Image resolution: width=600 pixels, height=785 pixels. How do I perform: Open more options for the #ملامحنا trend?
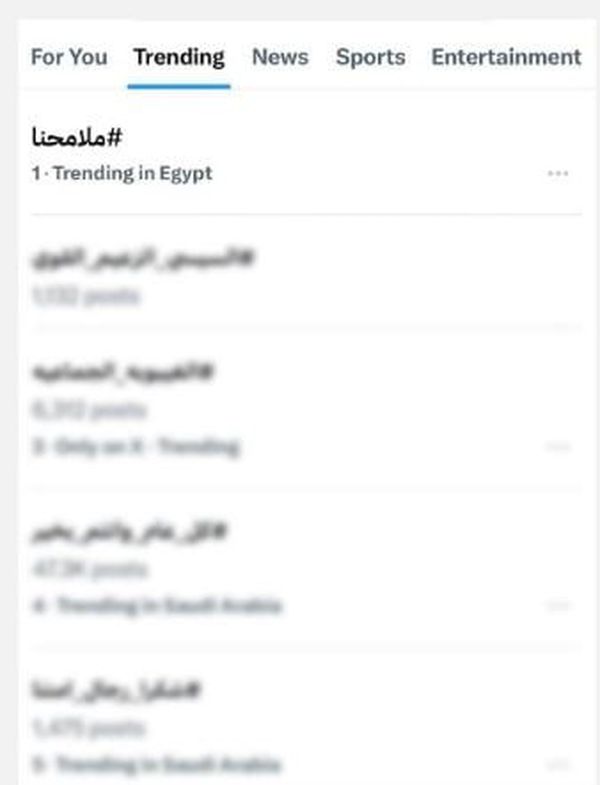point(558,174)
